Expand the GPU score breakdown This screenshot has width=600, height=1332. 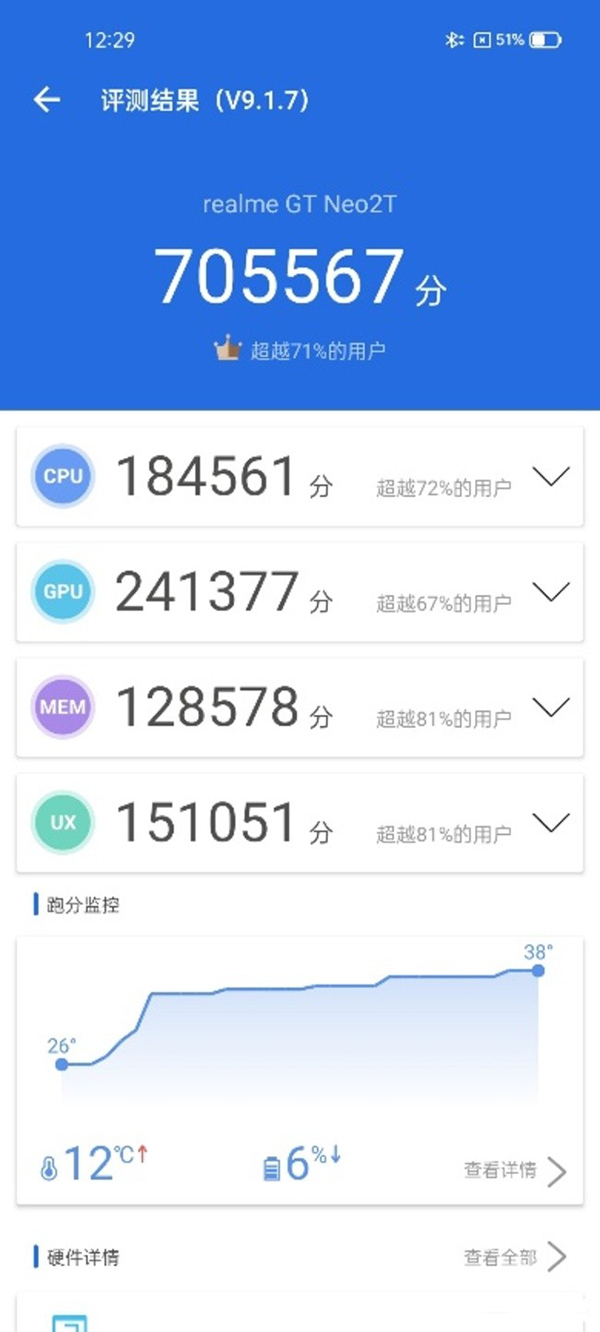tap(551, 592)
